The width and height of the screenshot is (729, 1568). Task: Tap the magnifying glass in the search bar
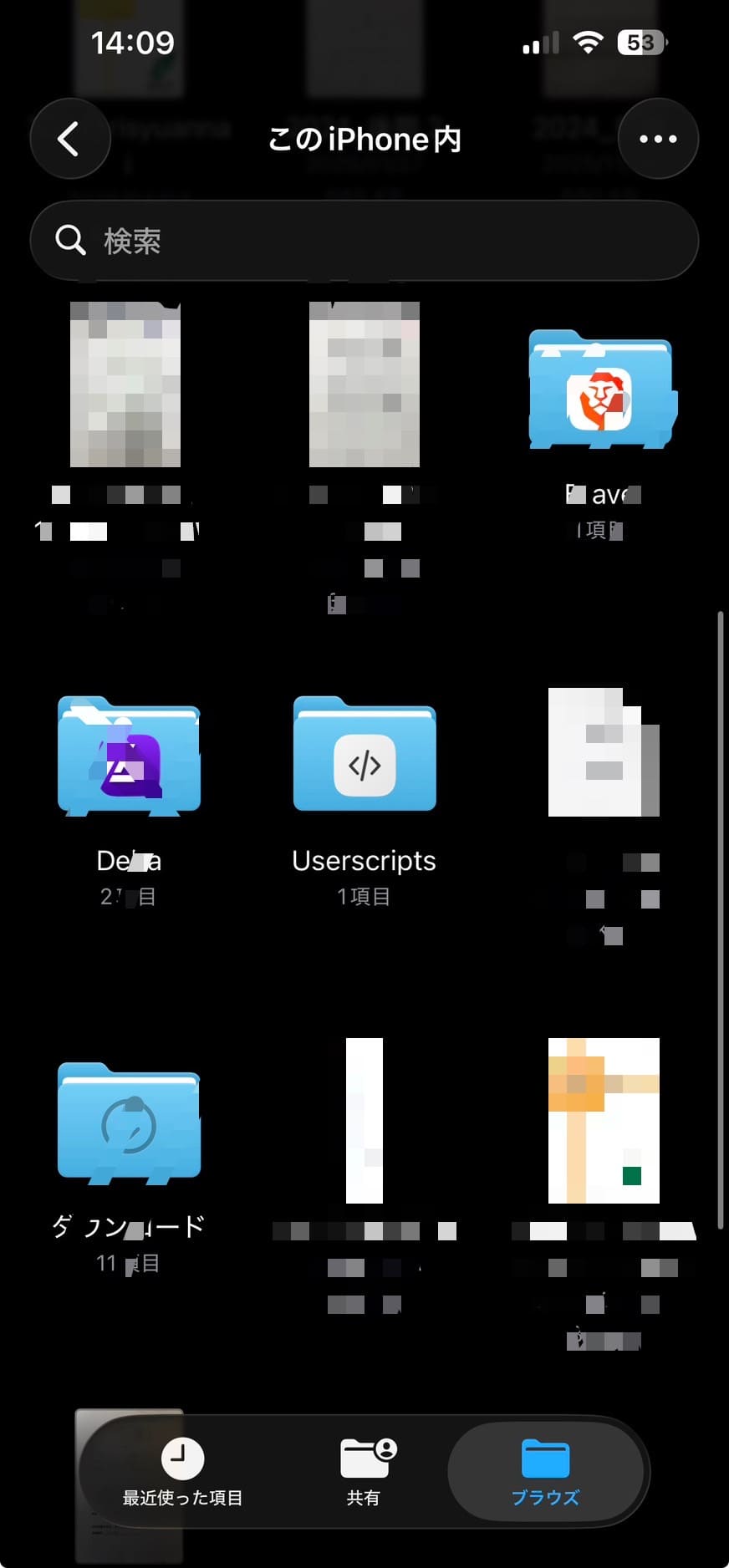coord(69,240)
